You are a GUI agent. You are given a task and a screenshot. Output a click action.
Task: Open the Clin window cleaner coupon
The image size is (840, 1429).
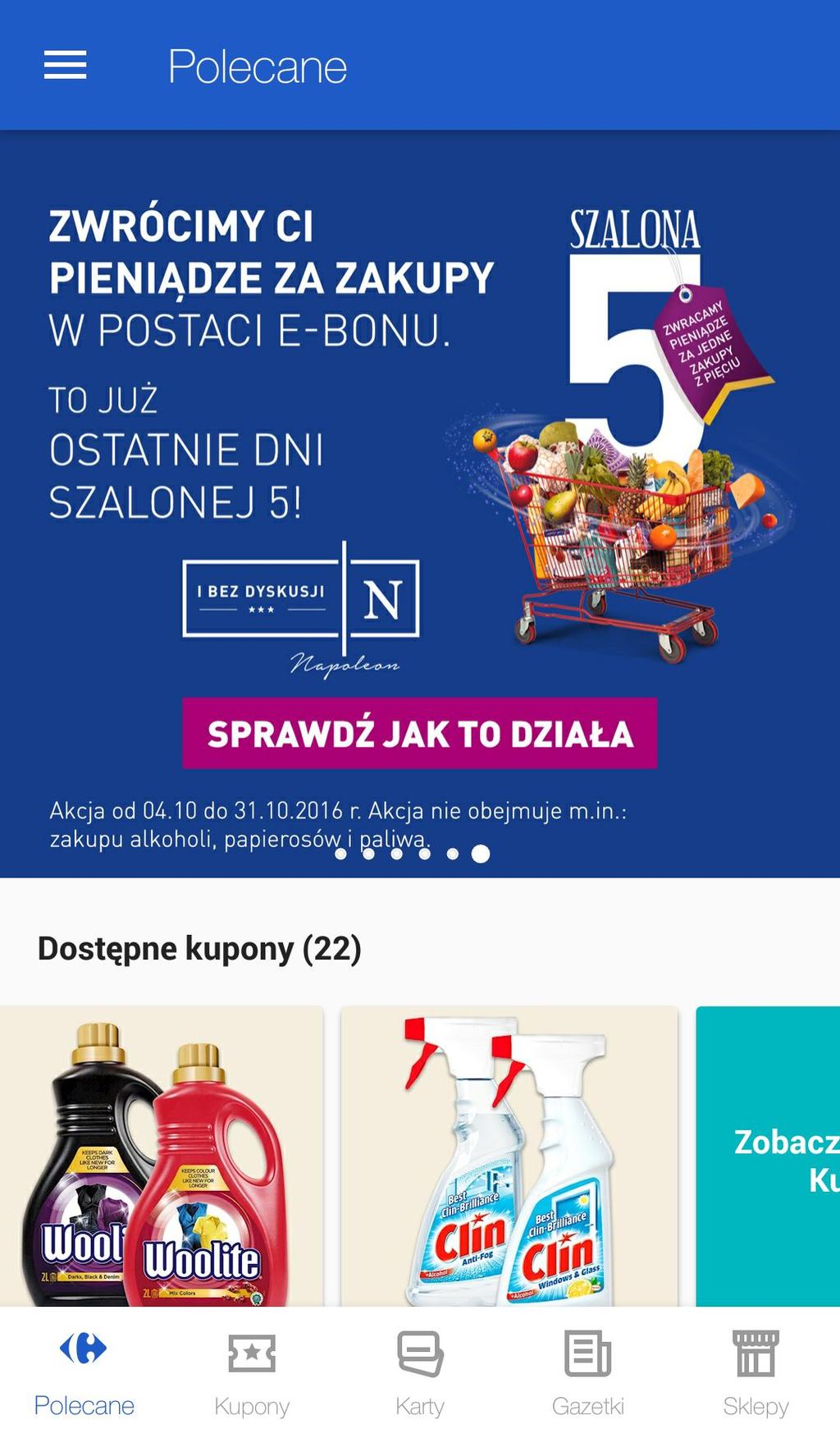509,1157
